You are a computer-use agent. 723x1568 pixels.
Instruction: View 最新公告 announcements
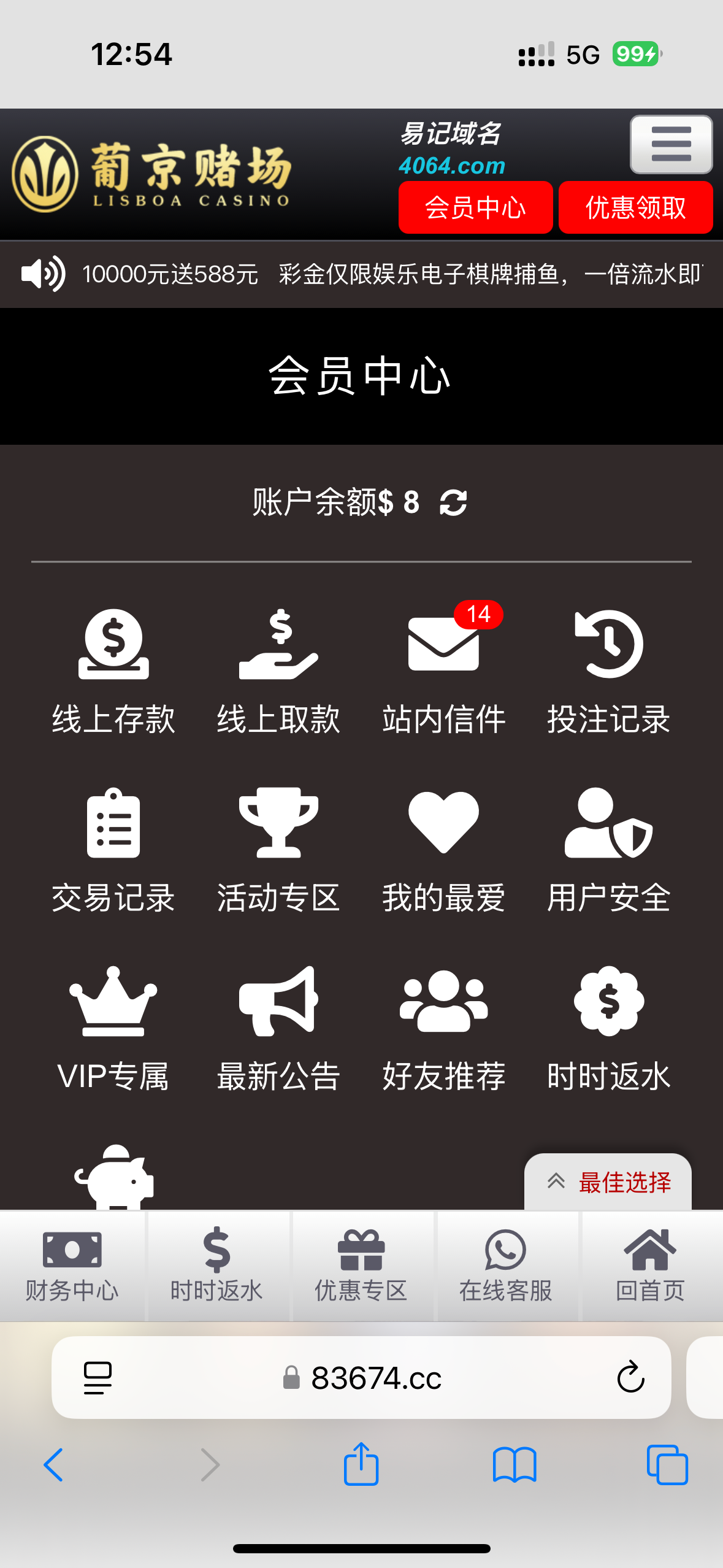(278, 1030)
